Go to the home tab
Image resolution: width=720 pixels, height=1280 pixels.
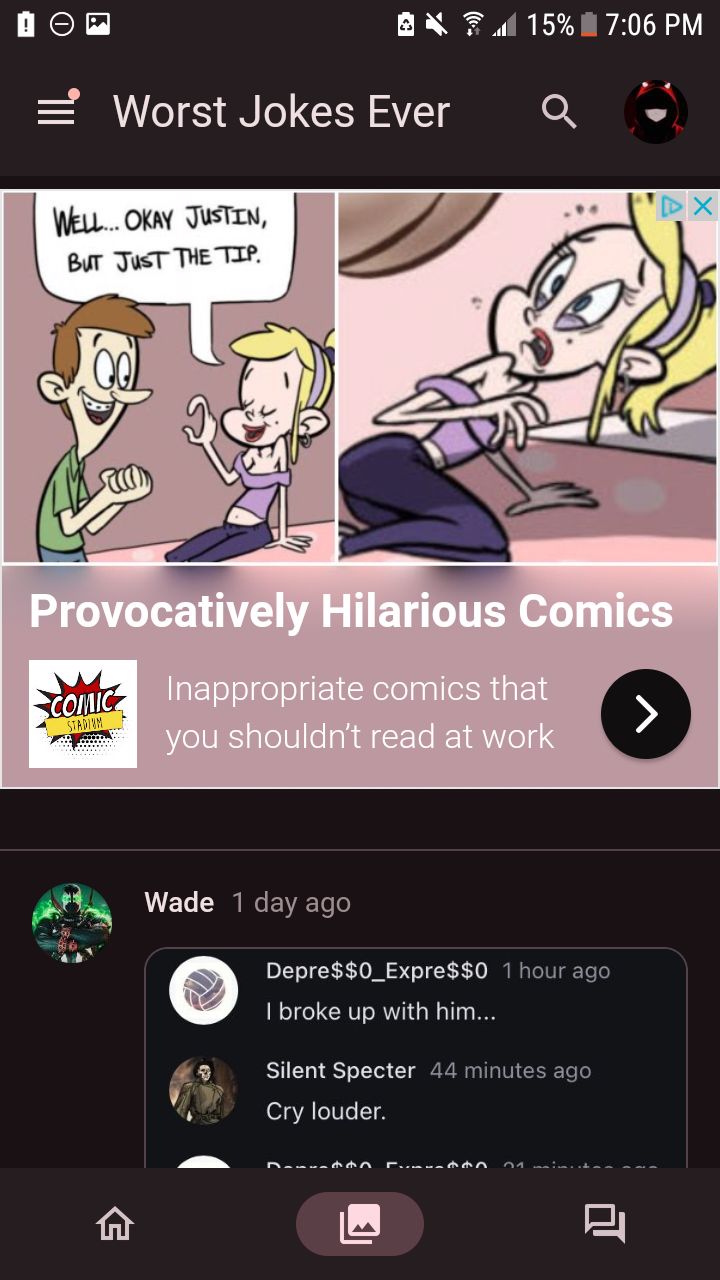point(114,1223)
